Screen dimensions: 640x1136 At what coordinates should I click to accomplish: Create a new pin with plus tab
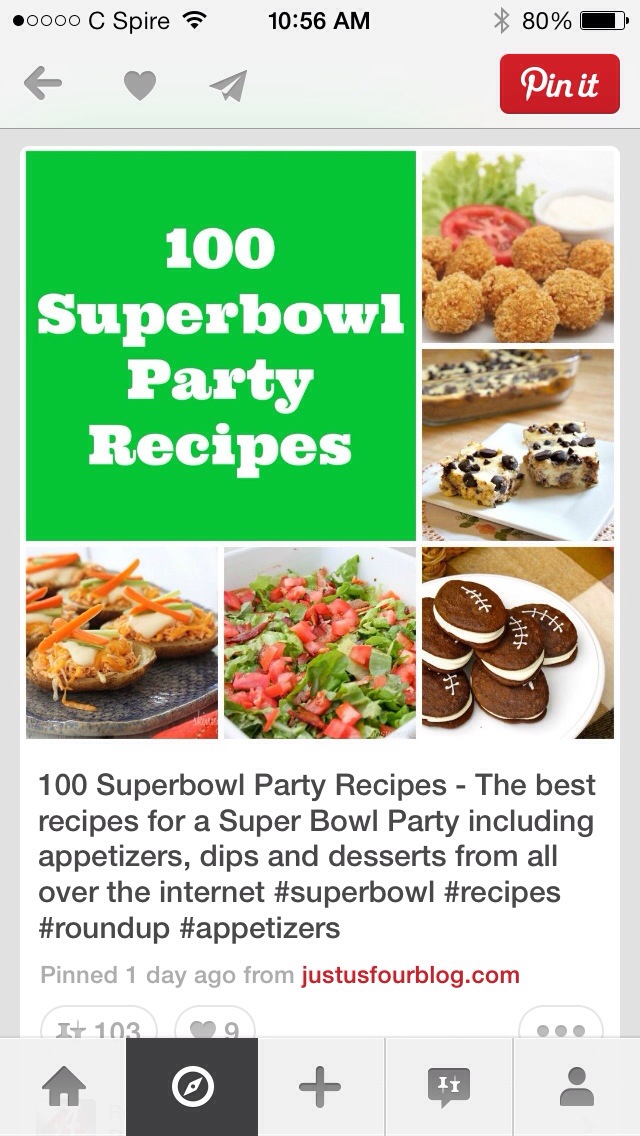[320, 1087]
